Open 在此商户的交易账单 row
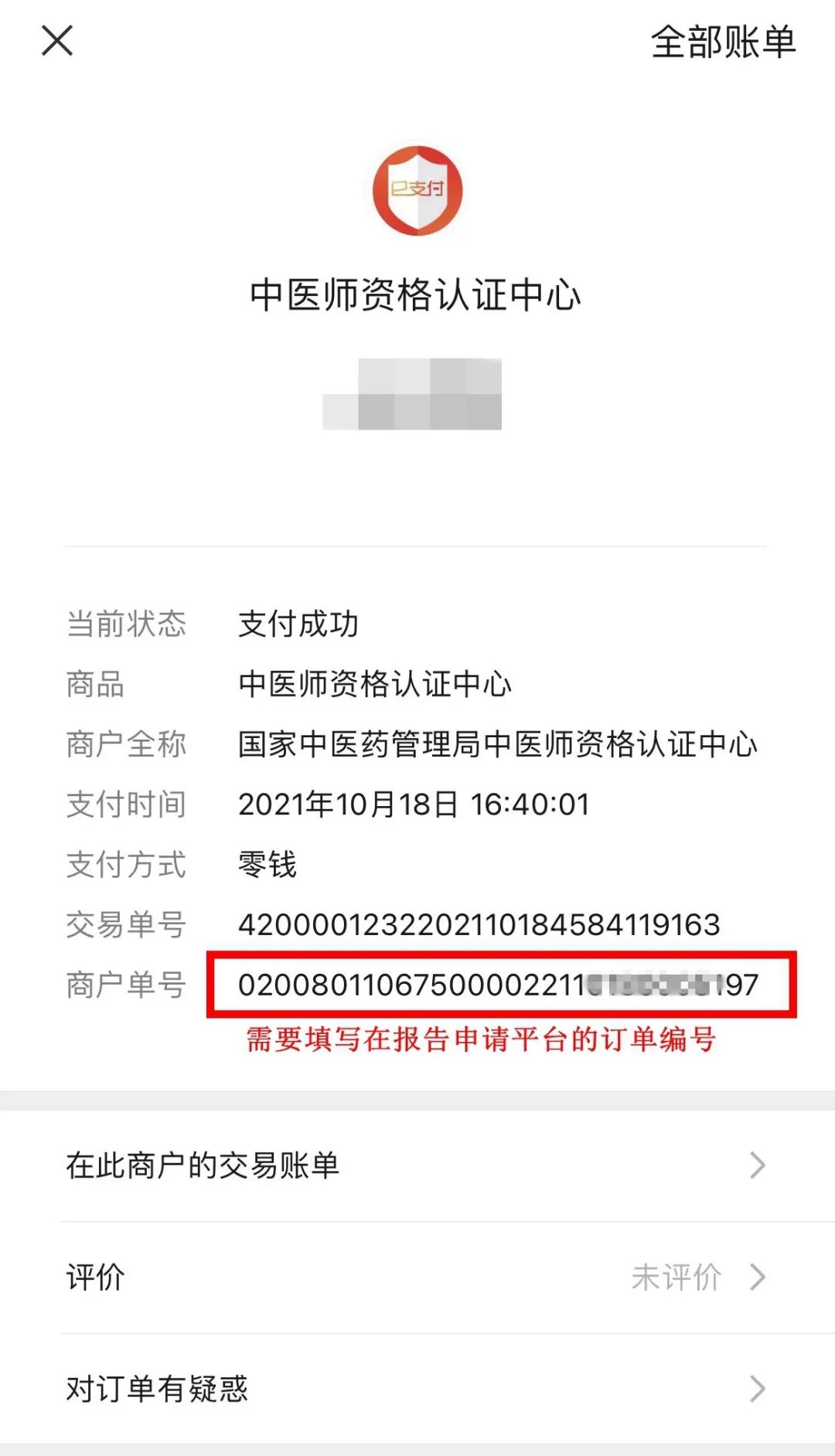This screenshot has width=835, height=1456. 416,1165
